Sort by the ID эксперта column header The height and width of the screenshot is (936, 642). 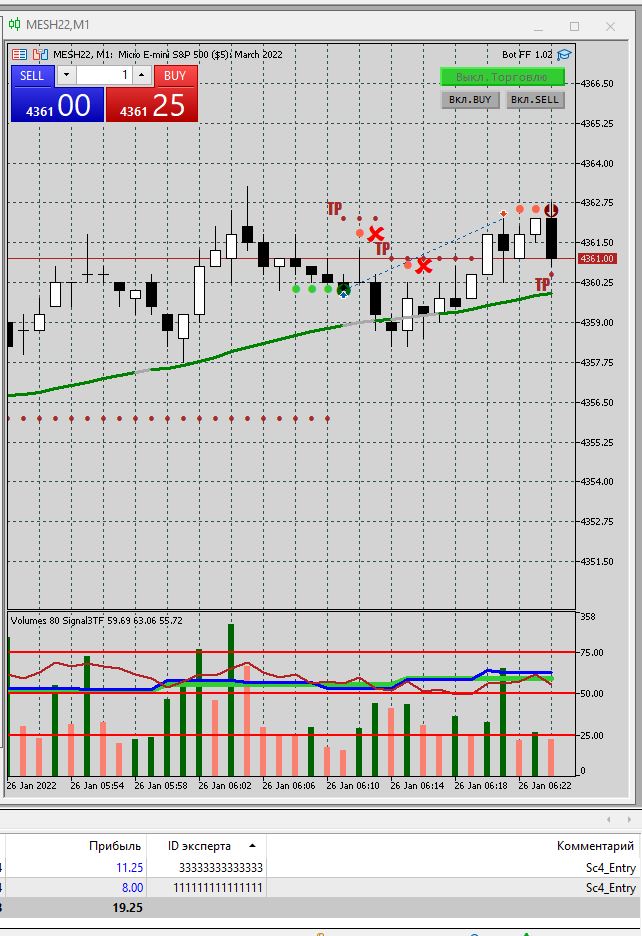(200, 846)
